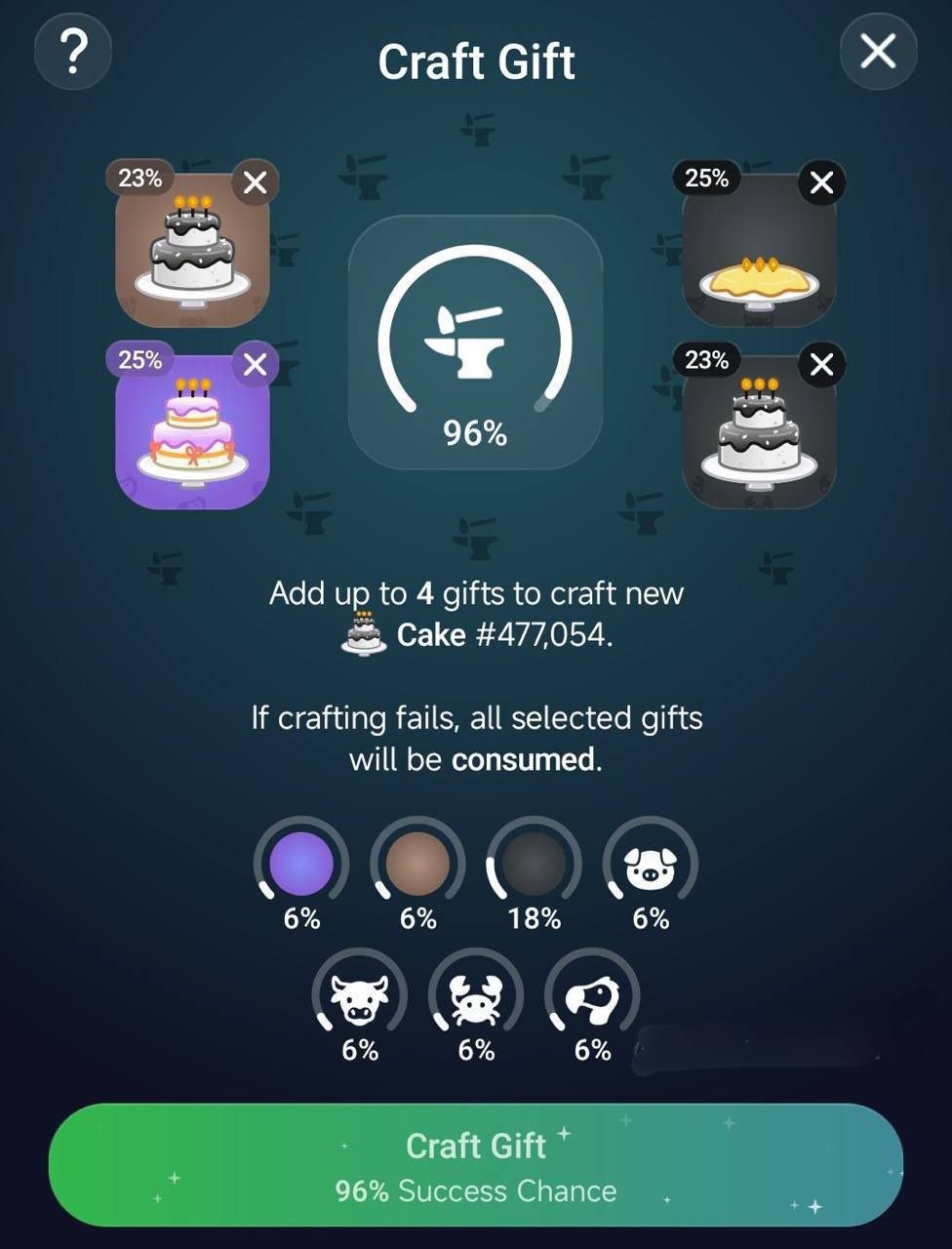Select the dark backdrop 18% circle
The image size is (952, 1249).
534,864
